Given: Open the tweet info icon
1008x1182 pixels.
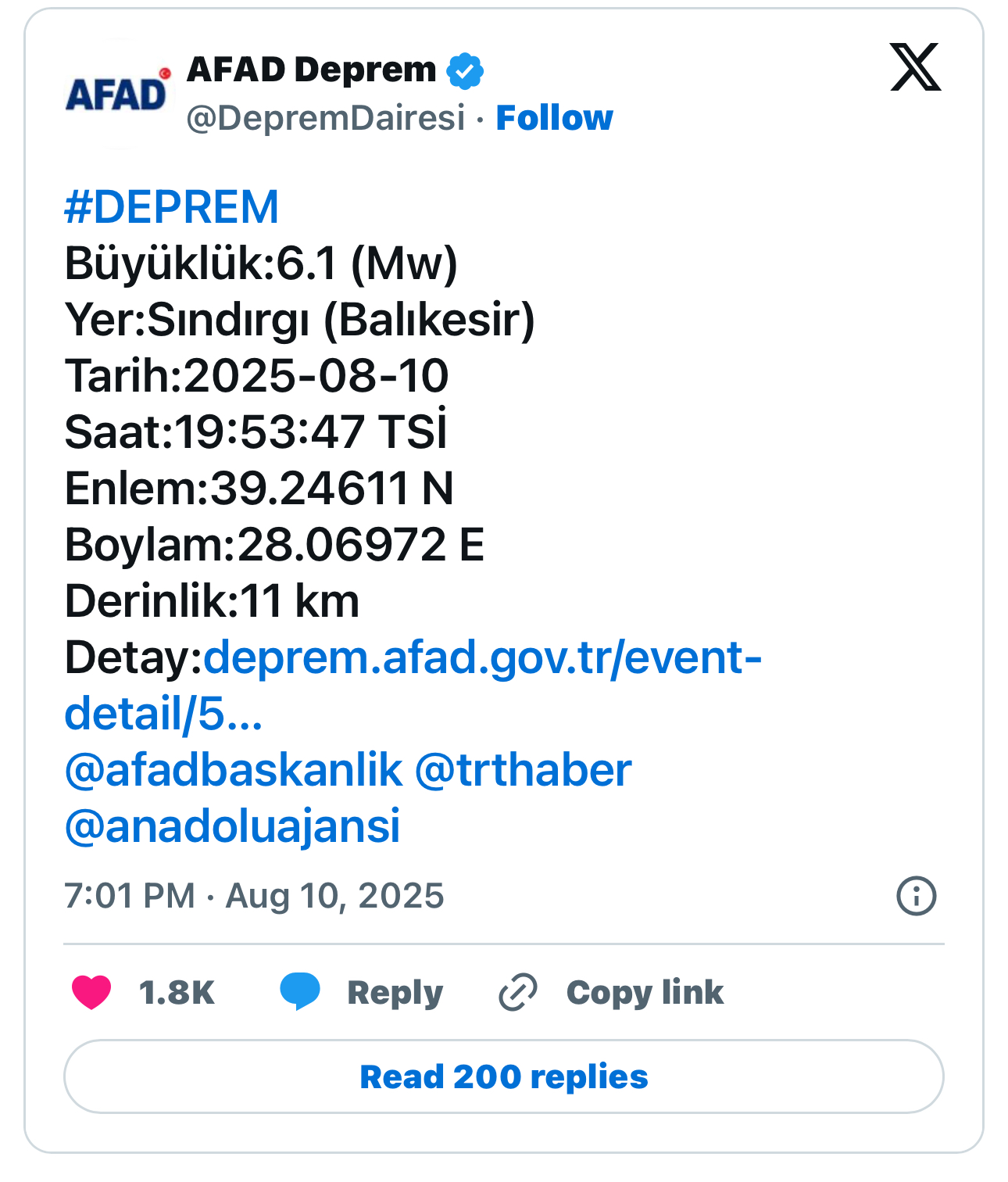Looking at the screenshot, I should point(916,896).
